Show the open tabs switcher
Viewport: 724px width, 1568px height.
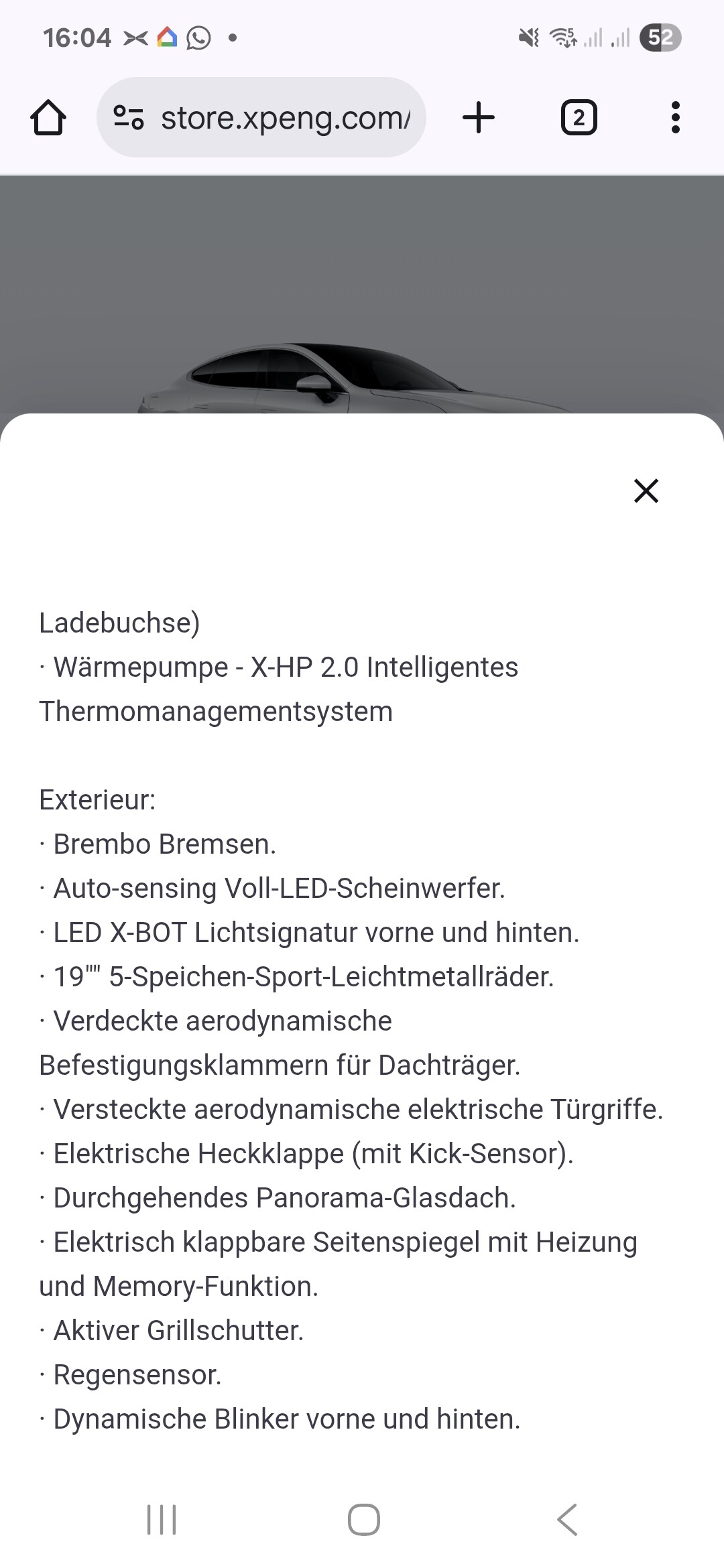(x=579, y=118)
